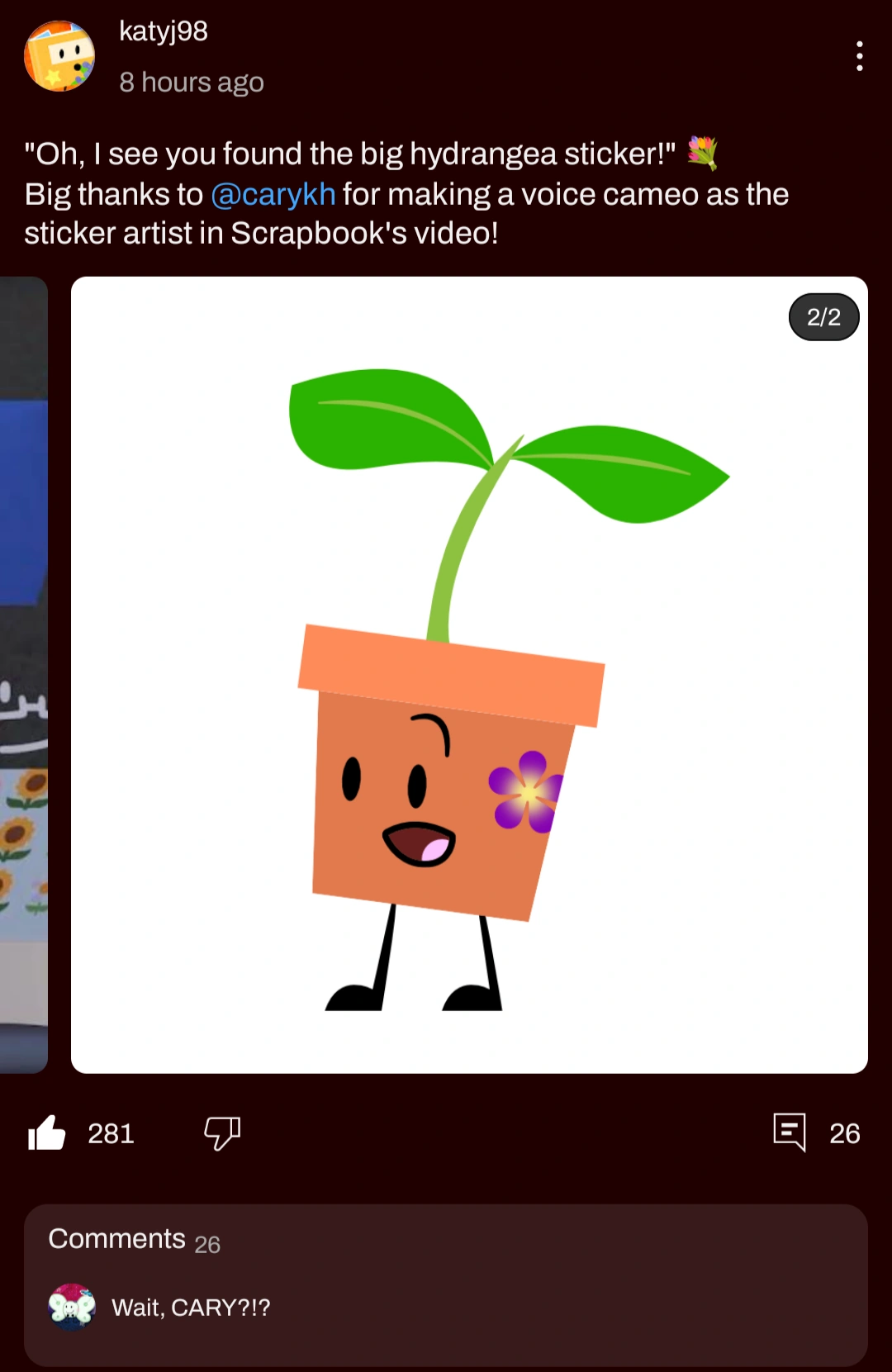892x1372 pixels.
Task: Click the thumbs-up icon to remove your like
Action: coord(47,1133)
